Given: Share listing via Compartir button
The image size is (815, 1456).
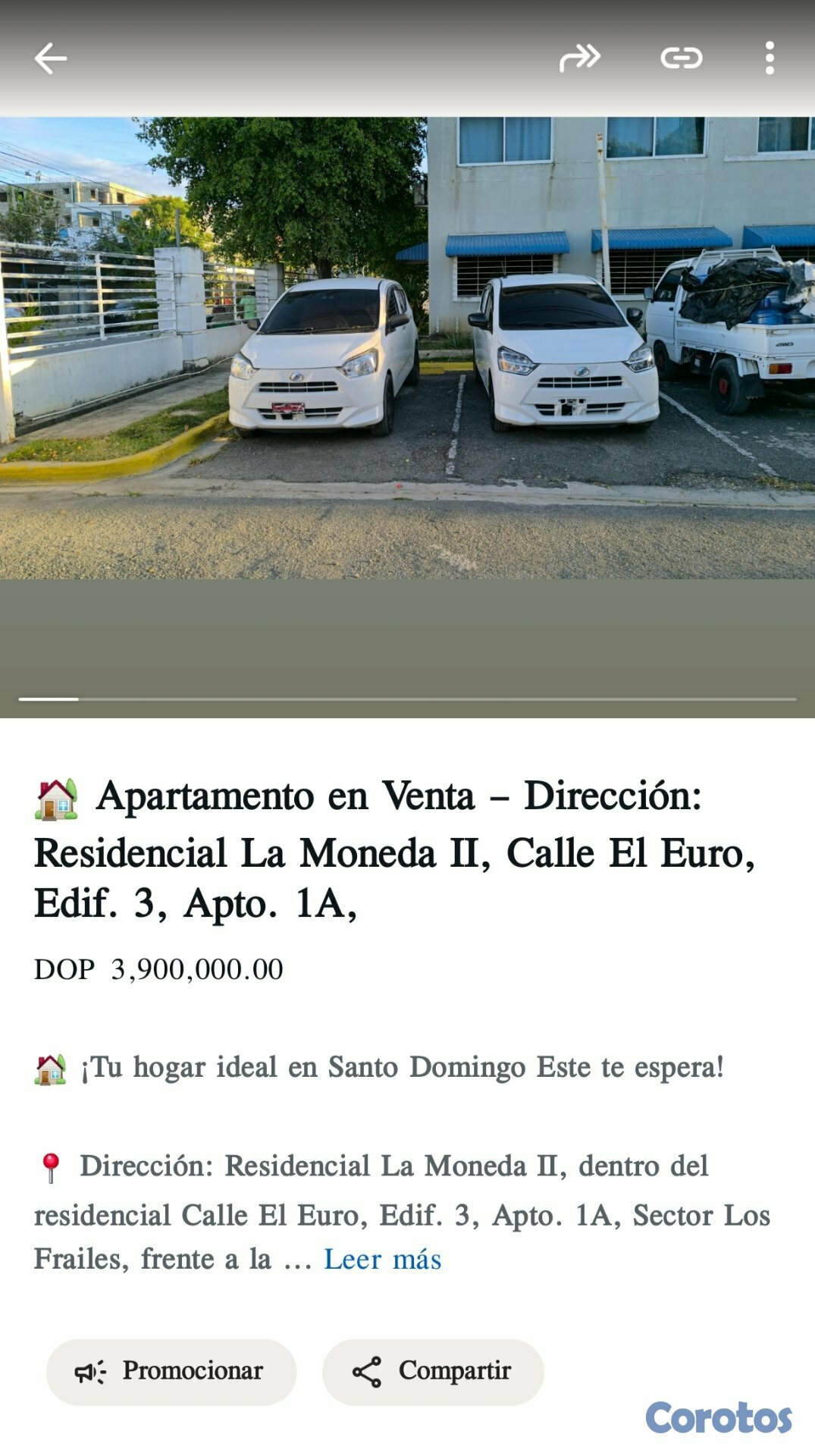Looking at the screenshot, I should [433, 1372].
